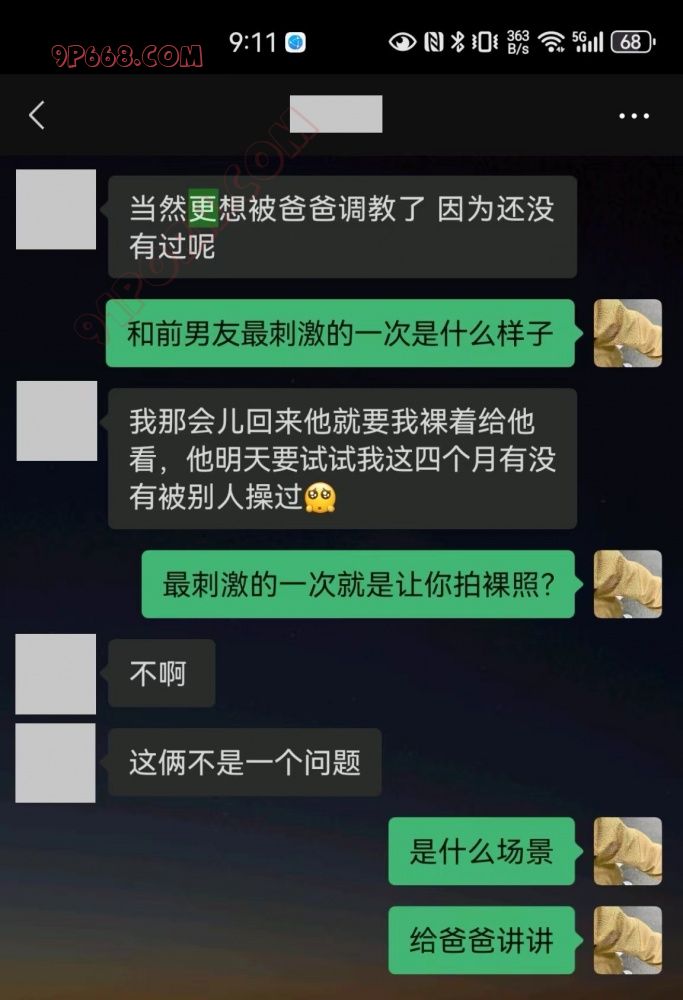
Task: View profile from avatar beside '这俩不是一个问题'
Action: coord(56,762)
